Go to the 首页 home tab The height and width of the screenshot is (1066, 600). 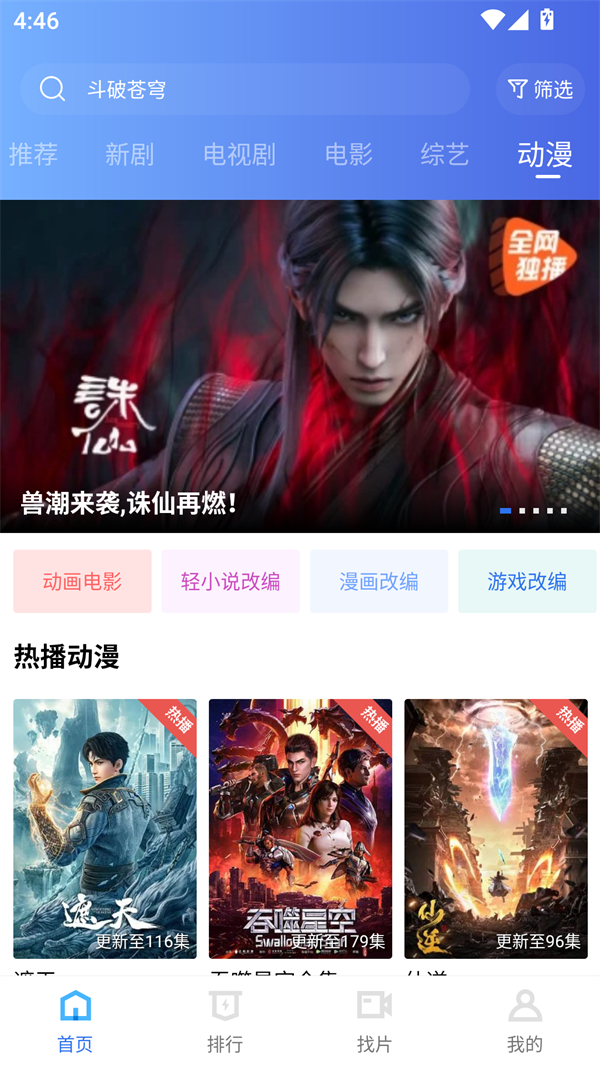tap(75, 1021)
